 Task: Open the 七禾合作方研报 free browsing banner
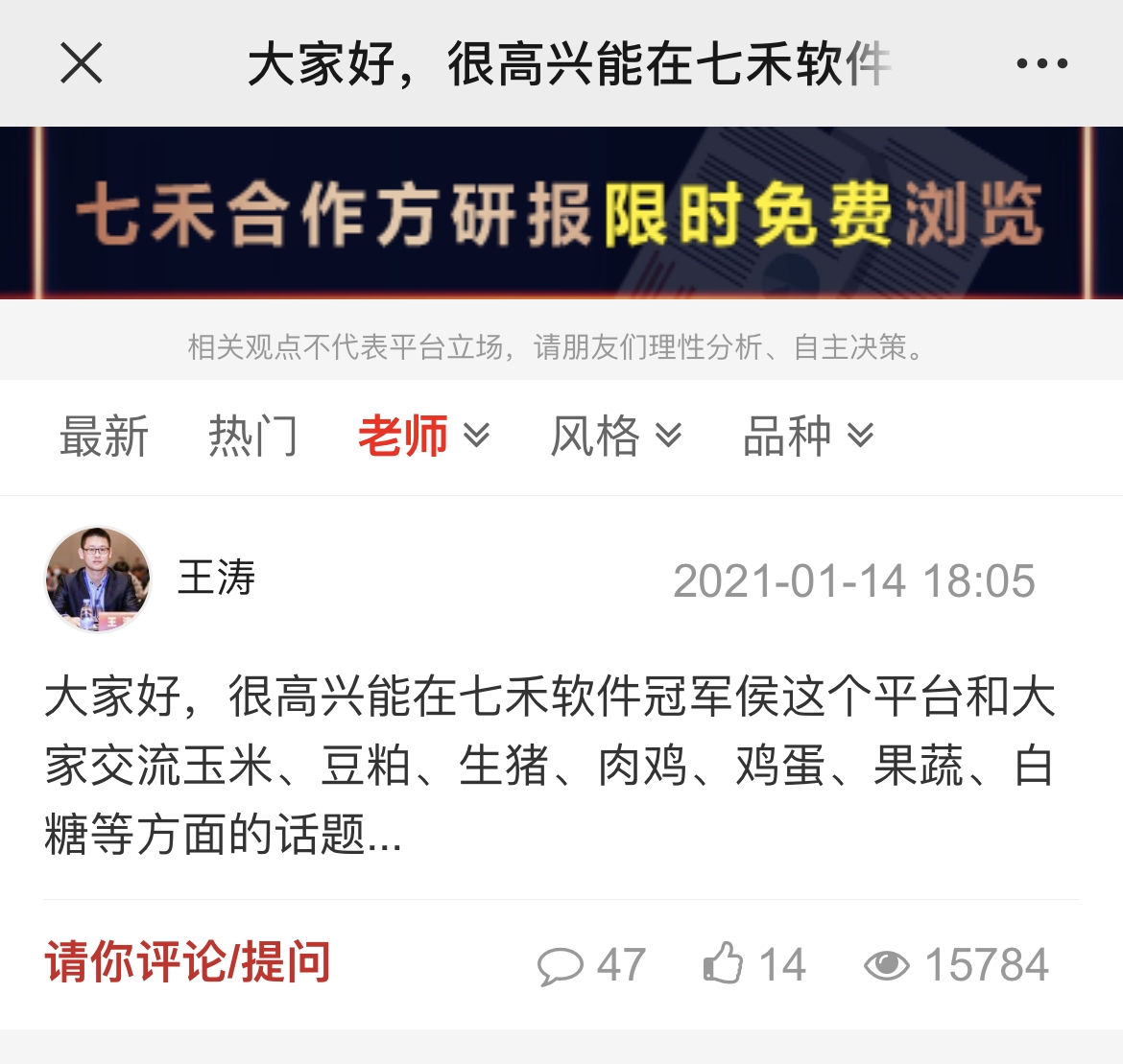point(561,213)
